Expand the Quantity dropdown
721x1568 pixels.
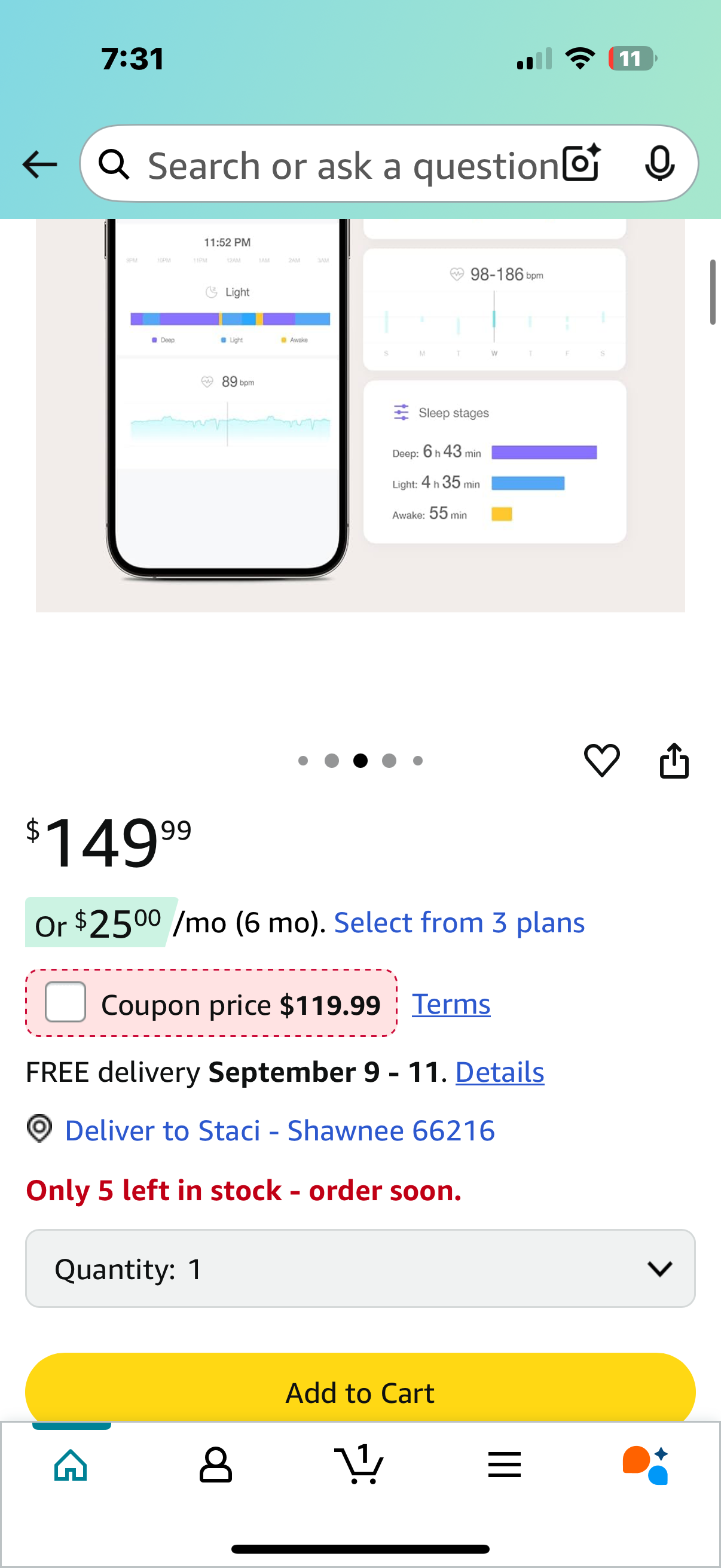(x=360, y=1269)
